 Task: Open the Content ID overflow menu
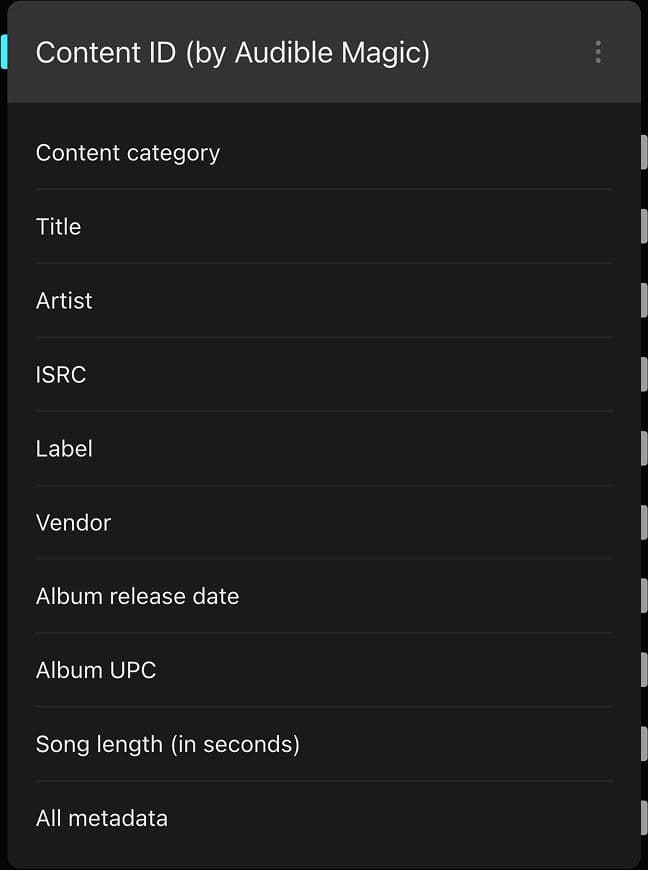pyautogui.click(x=598, y=52)
